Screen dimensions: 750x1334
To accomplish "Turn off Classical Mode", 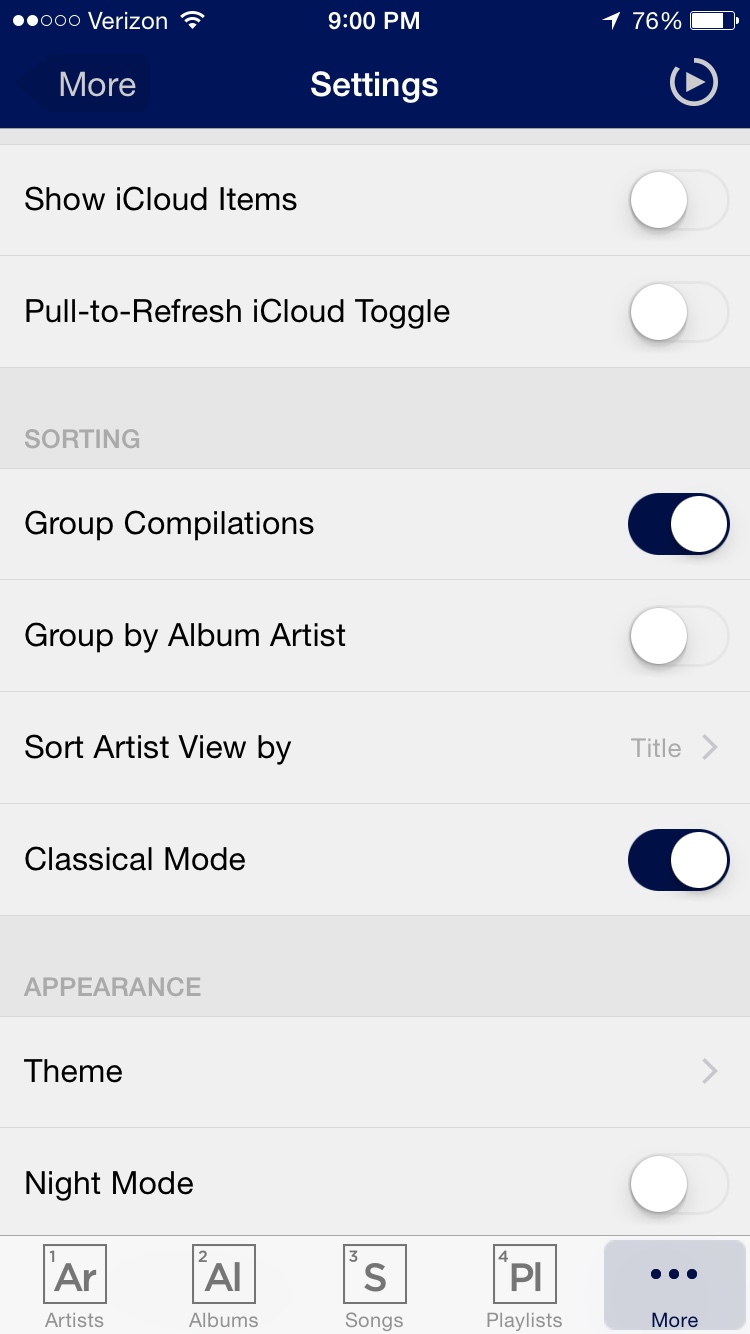I will click(x=678, y=860).
